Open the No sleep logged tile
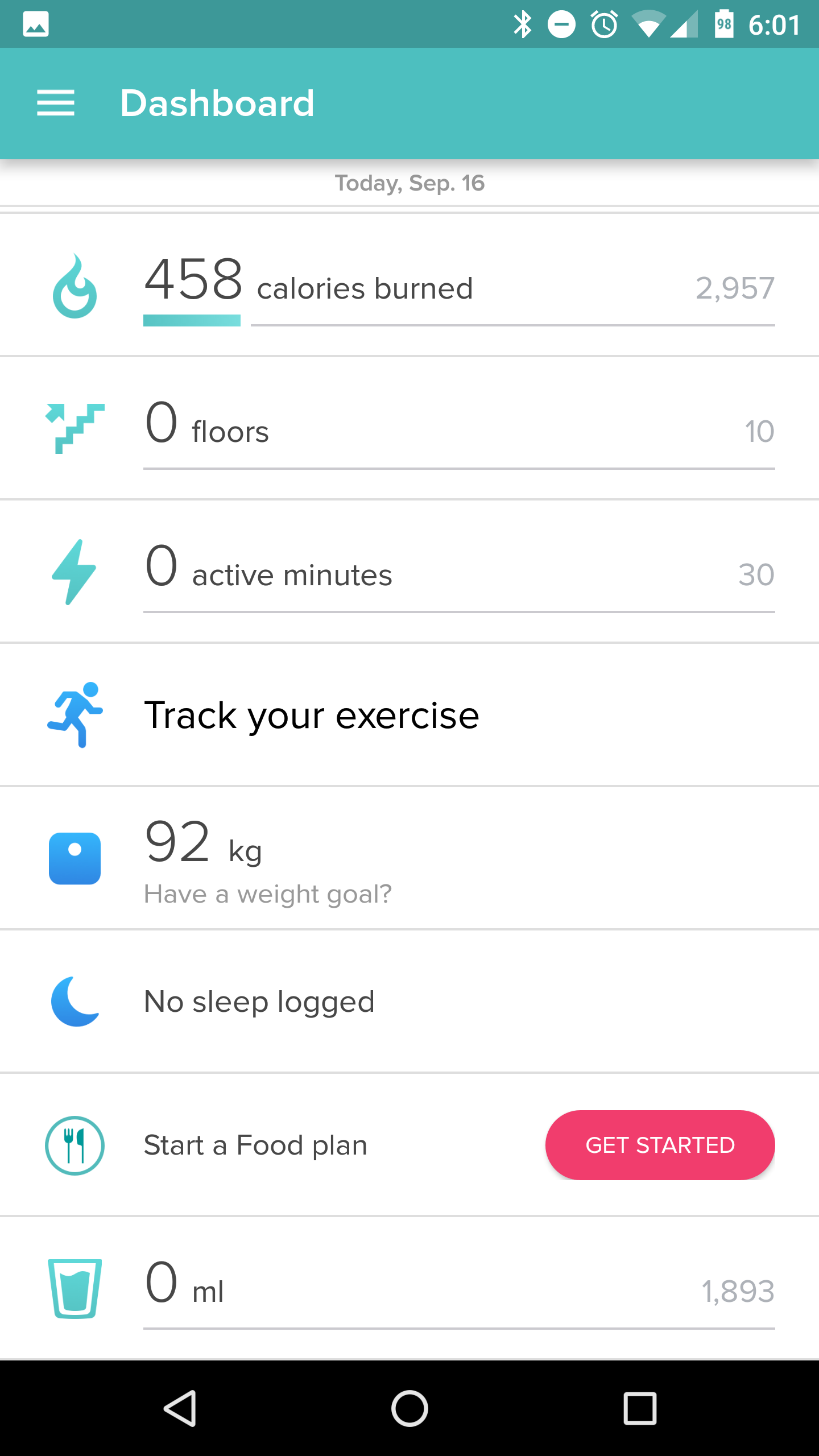 (x=409, y=1002)
